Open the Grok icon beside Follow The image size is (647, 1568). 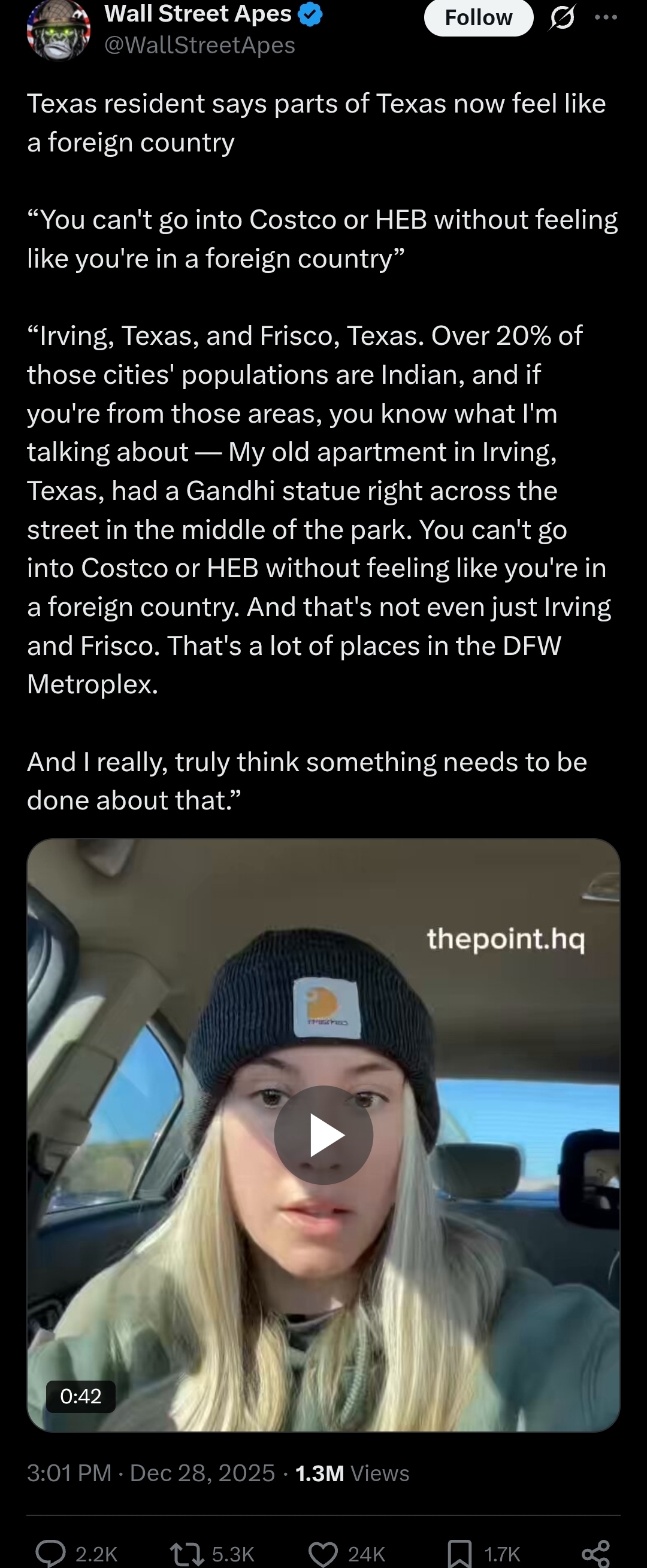pyautogui.click(x=562, y=17)
